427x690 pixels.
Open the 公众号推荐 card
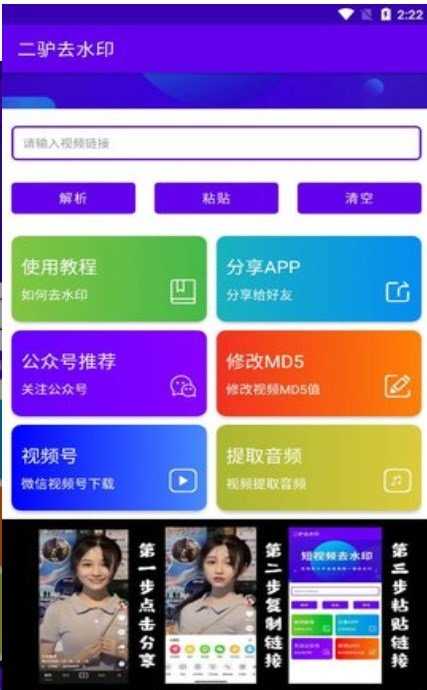(x=109, y=374)
